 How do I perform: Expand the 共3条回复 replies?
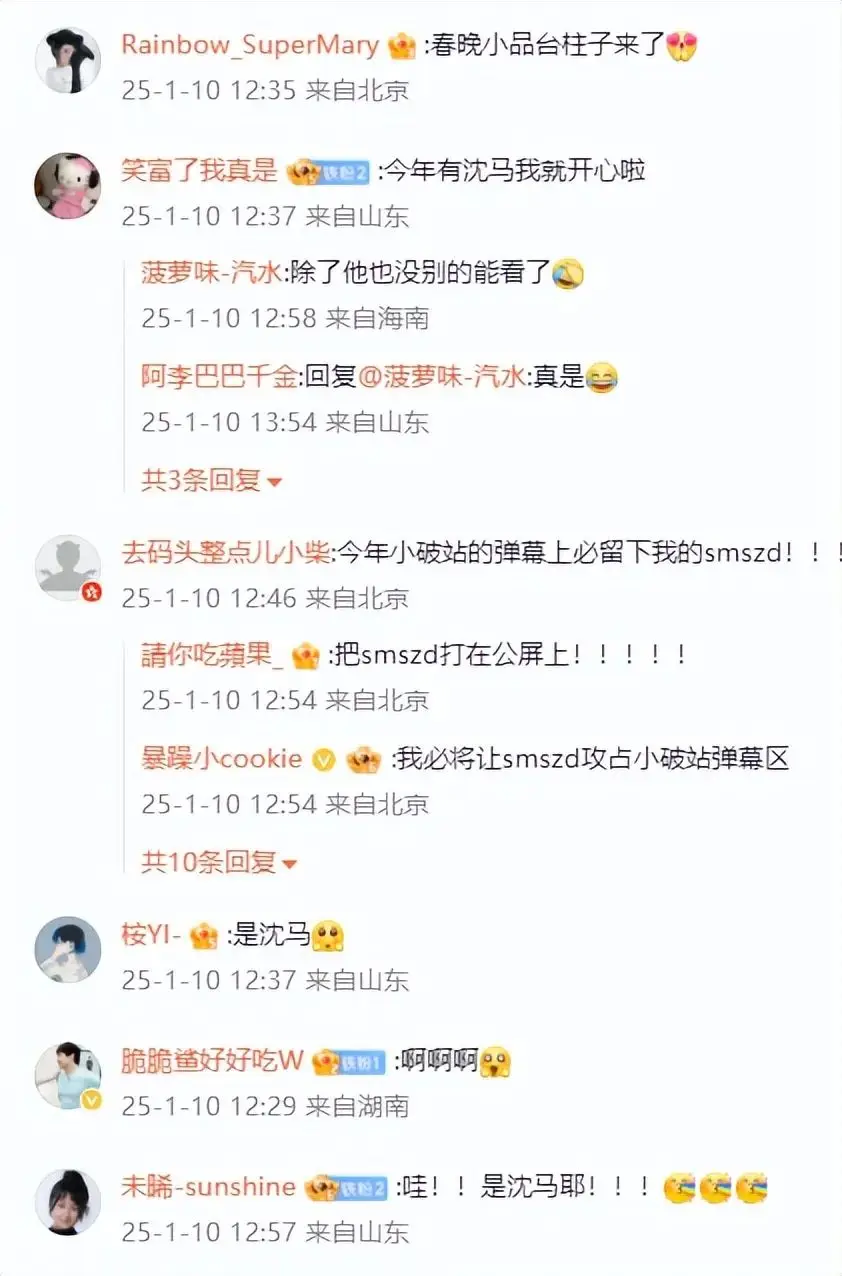tap(211, 481)
